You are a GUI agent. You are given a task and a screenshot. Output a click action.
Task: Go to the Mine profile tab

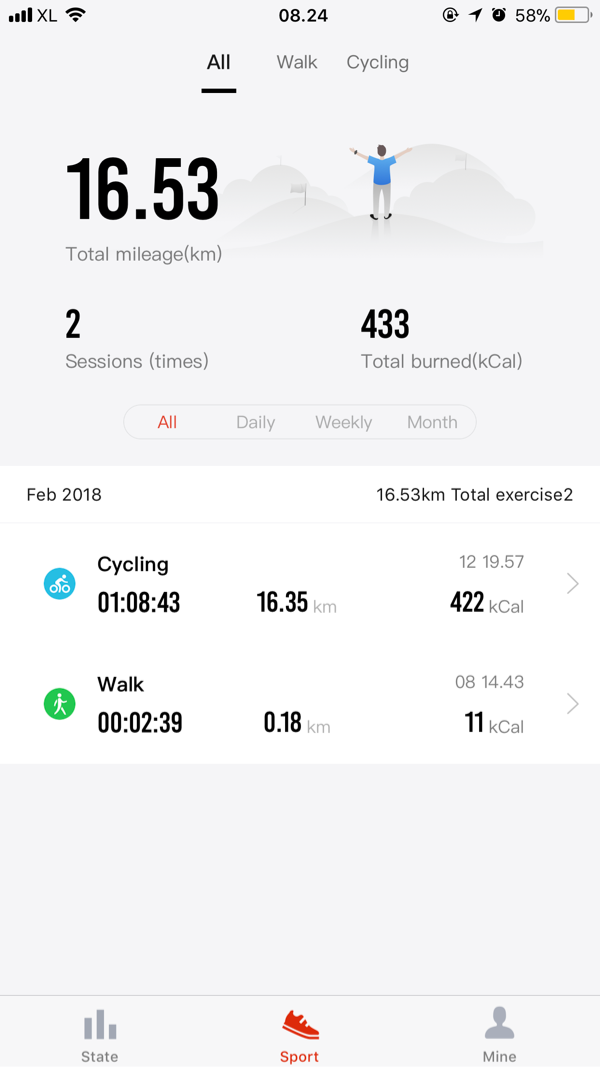[499, 1035]
